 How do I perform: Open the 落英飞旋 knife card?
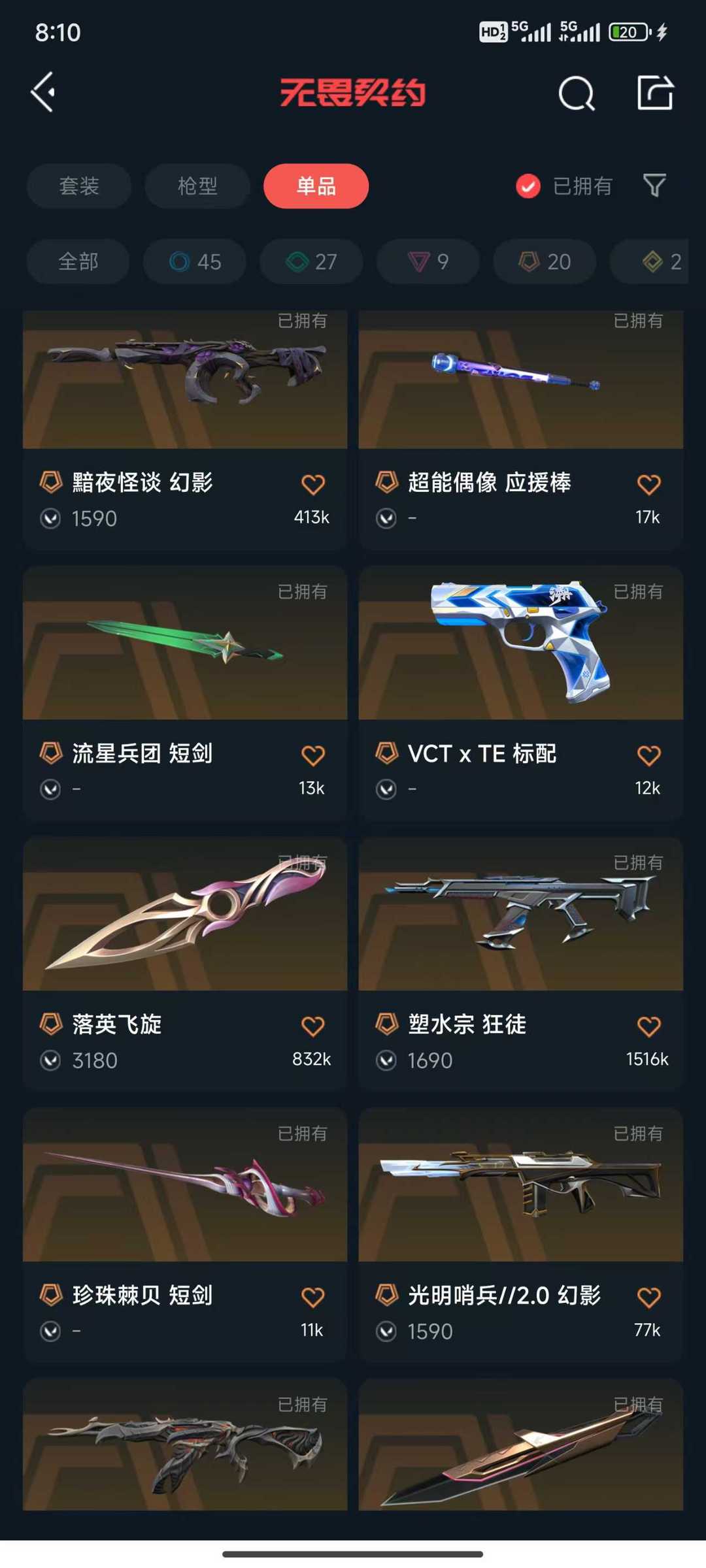pyautogui.click(x=185, y=964)
